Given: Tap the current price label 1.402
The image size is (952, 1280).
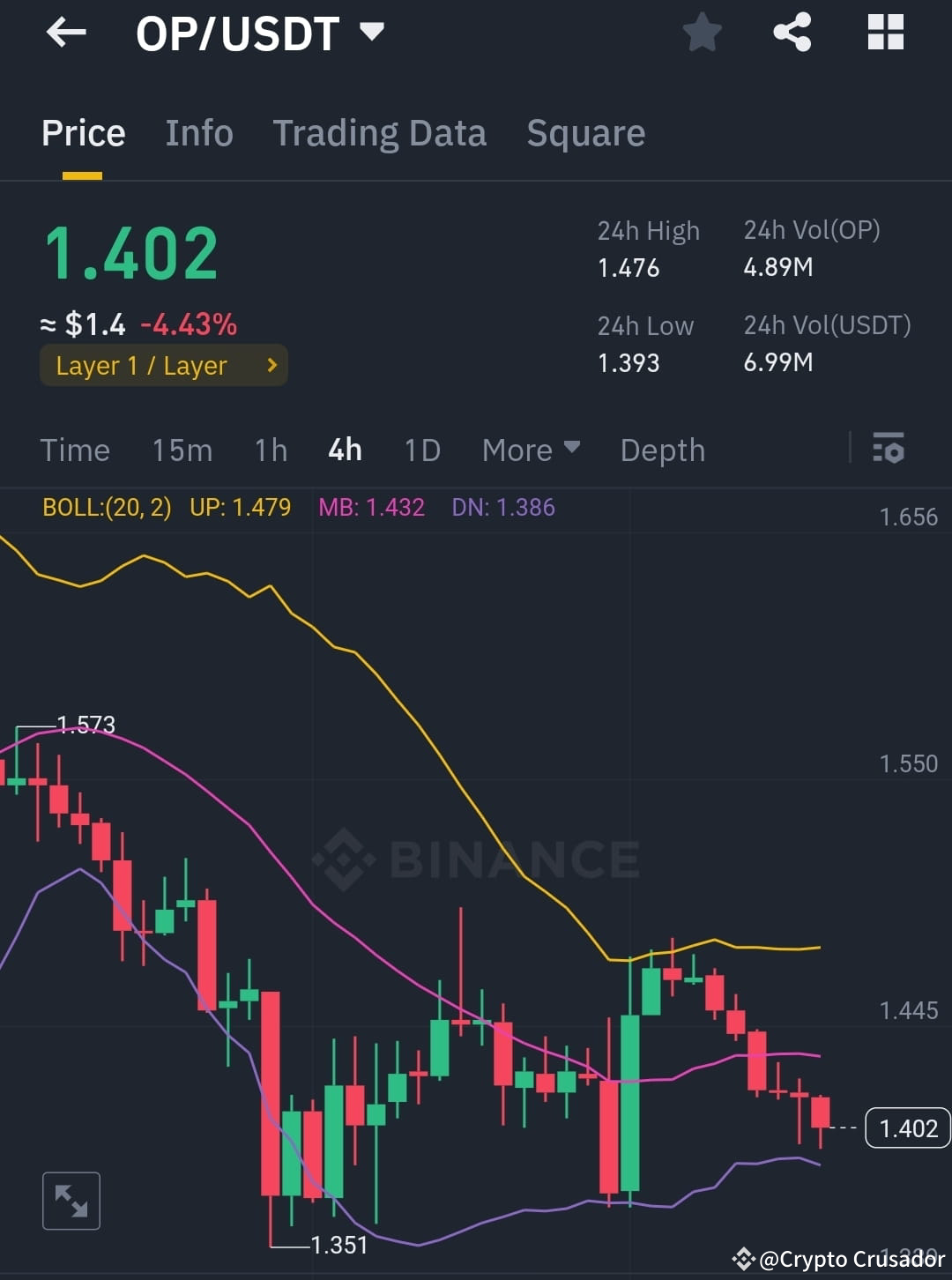Looking at the screenshot, I should 908,1127.
